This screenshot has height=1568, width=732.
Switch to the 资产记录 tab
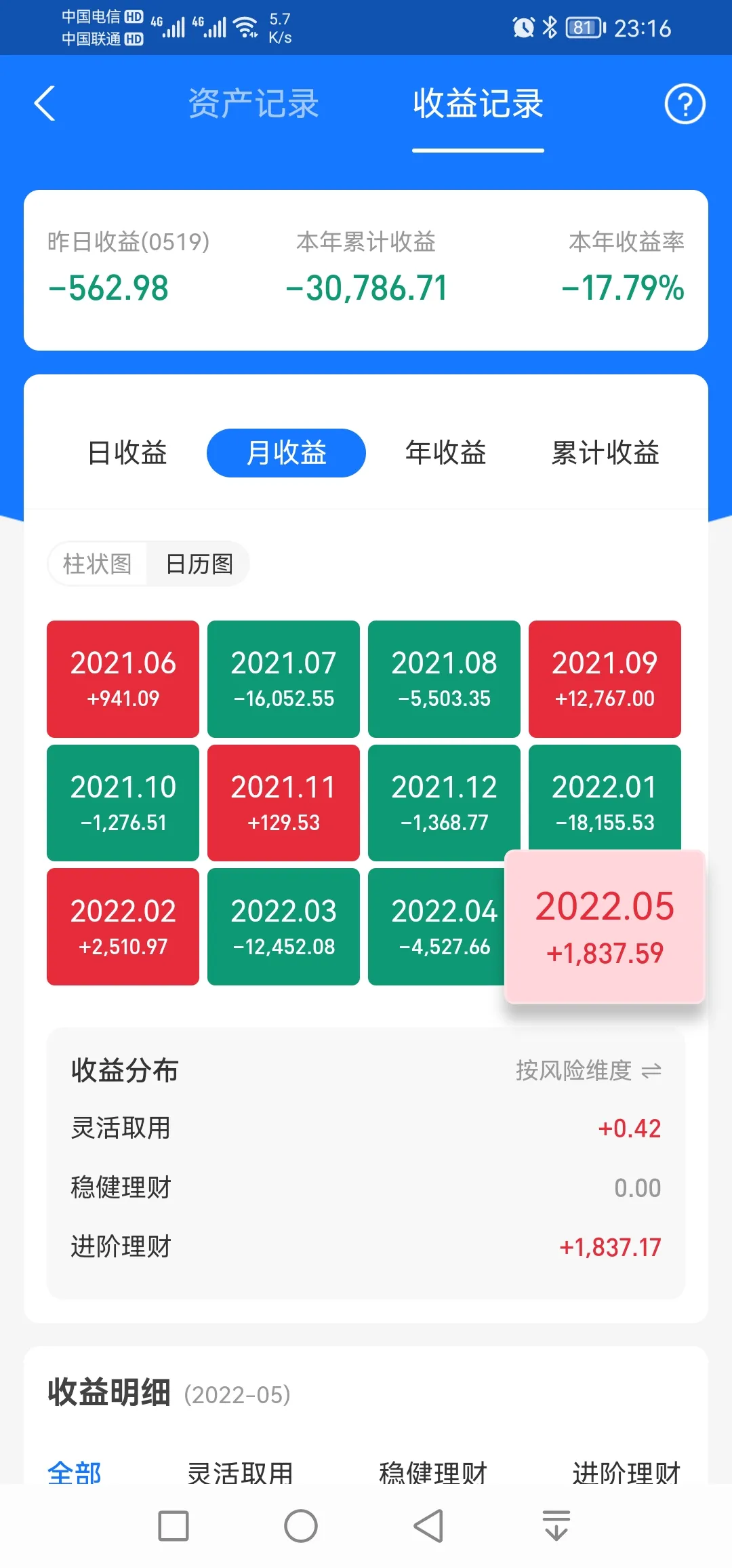click(x=253, y=104)
